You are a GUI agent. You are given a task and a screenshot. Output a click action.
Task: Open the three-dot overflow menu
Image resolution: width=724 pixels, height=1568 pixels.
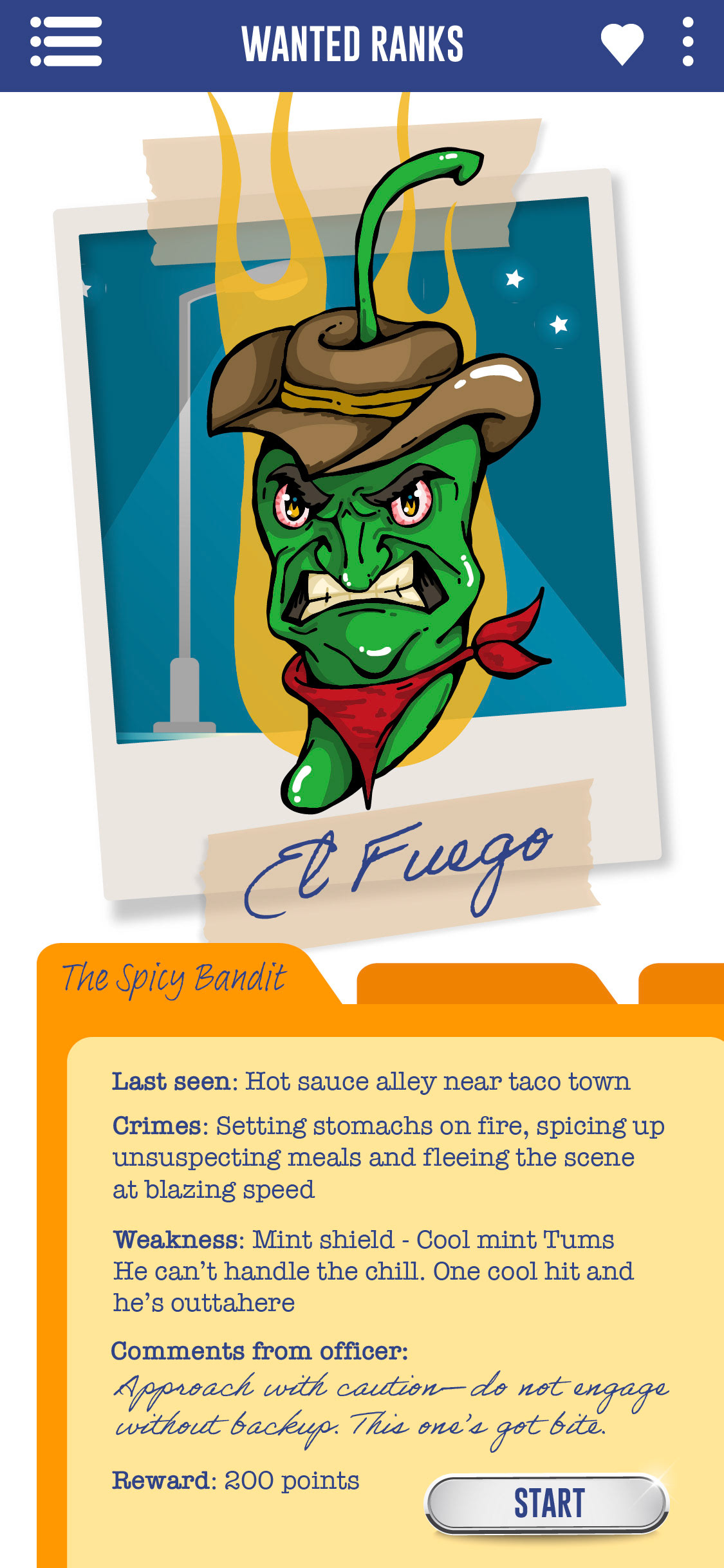pos(687,42)
